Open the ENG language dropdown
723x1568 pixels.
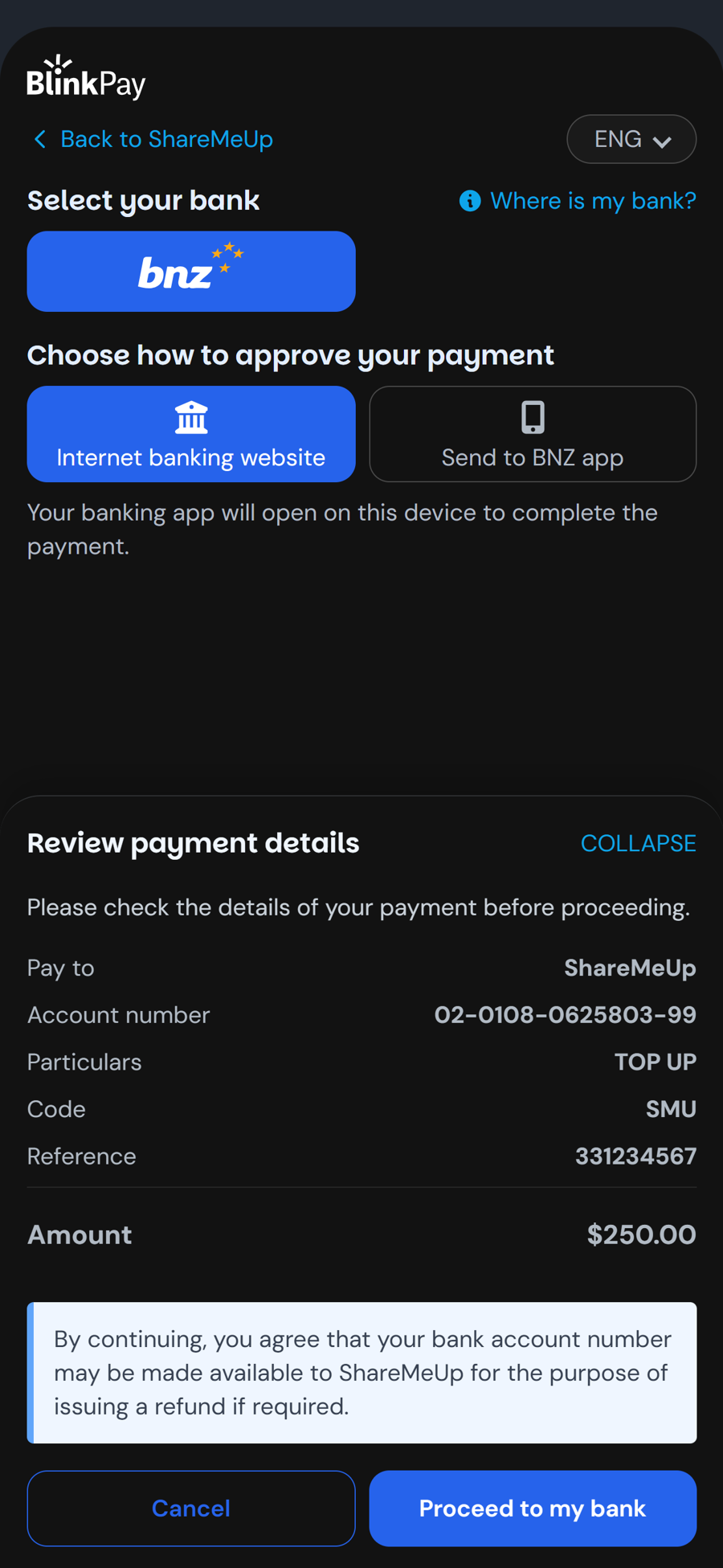point(631,139)
